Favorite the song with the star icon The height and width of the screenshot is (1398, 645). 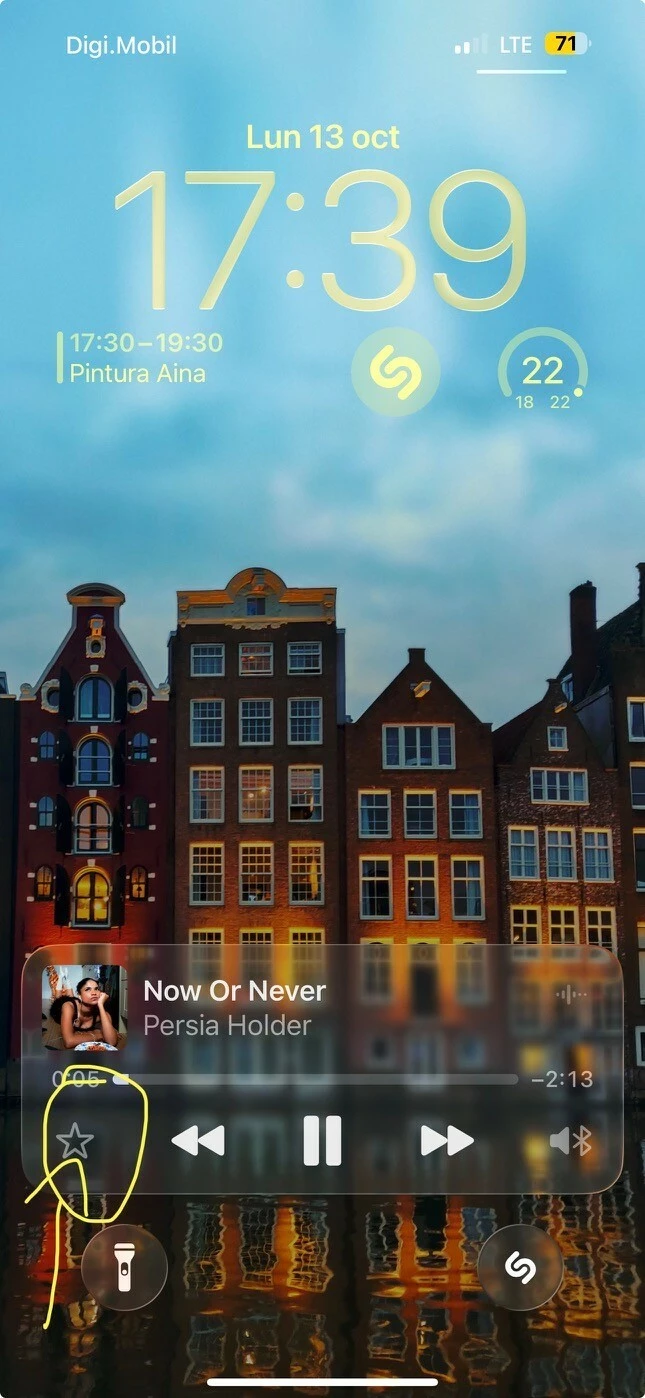click(x=74, y=1141)
